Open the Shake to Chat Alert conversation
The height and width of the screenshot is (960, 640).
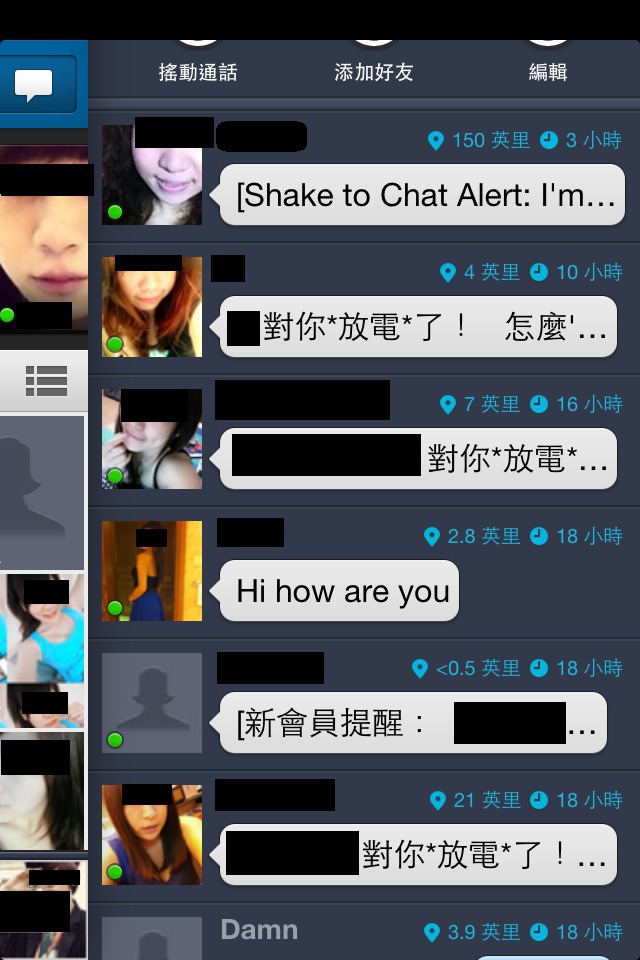[x=422, y=195]
